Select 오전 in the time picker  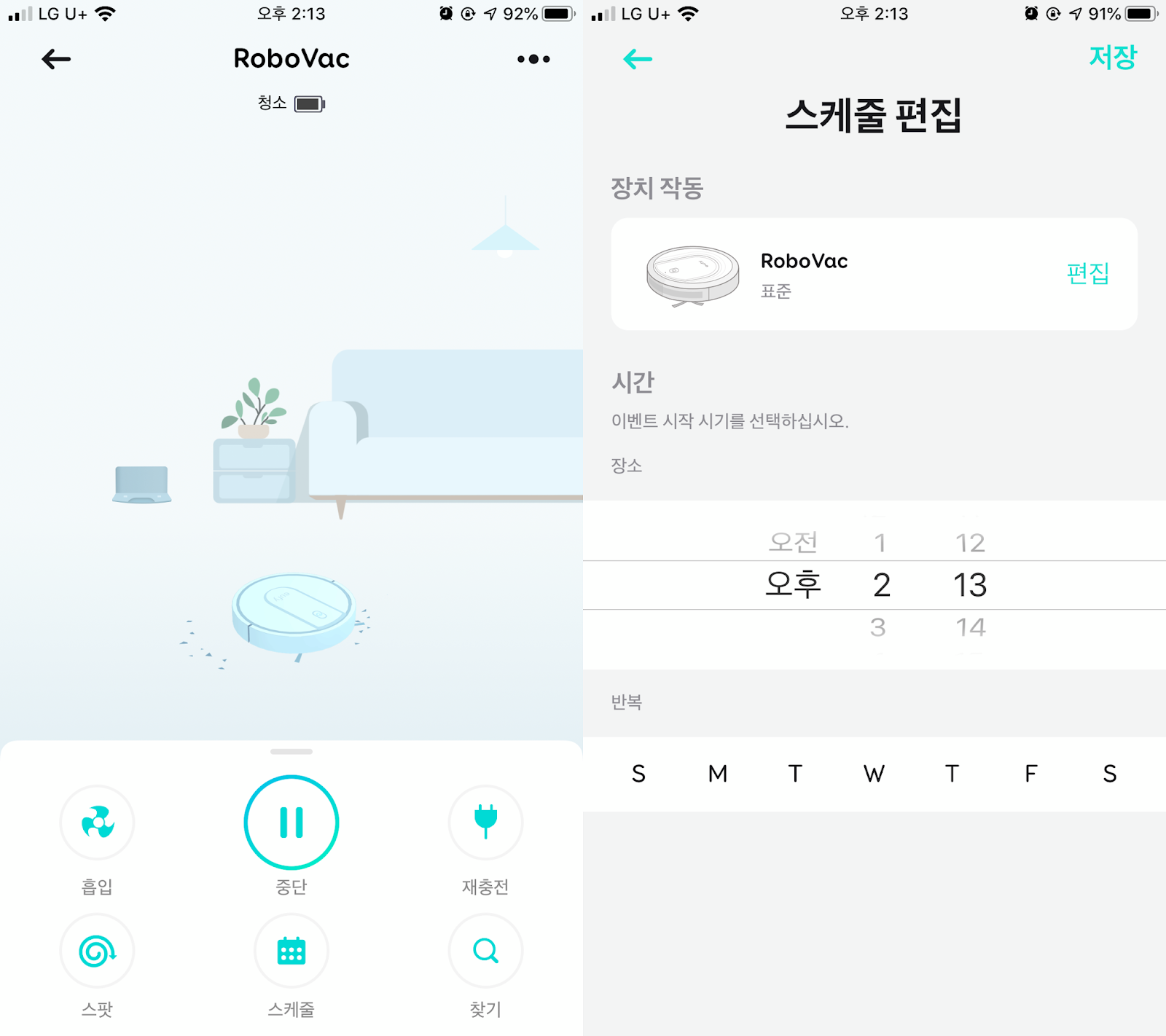point(793,542)
